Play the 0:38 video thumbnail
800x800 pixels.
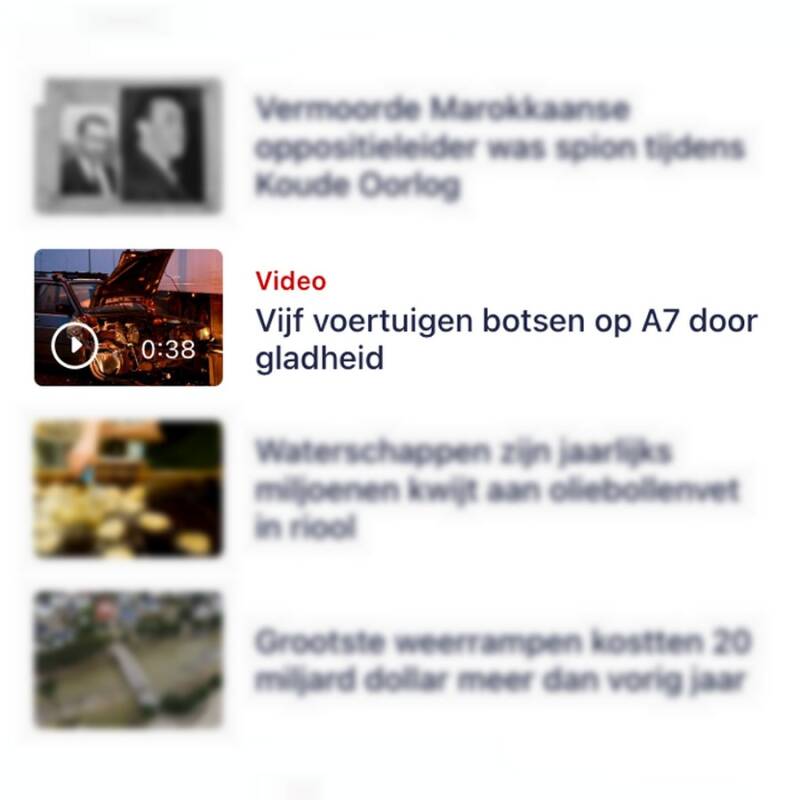pyautogui.click(x=74, y=347)
